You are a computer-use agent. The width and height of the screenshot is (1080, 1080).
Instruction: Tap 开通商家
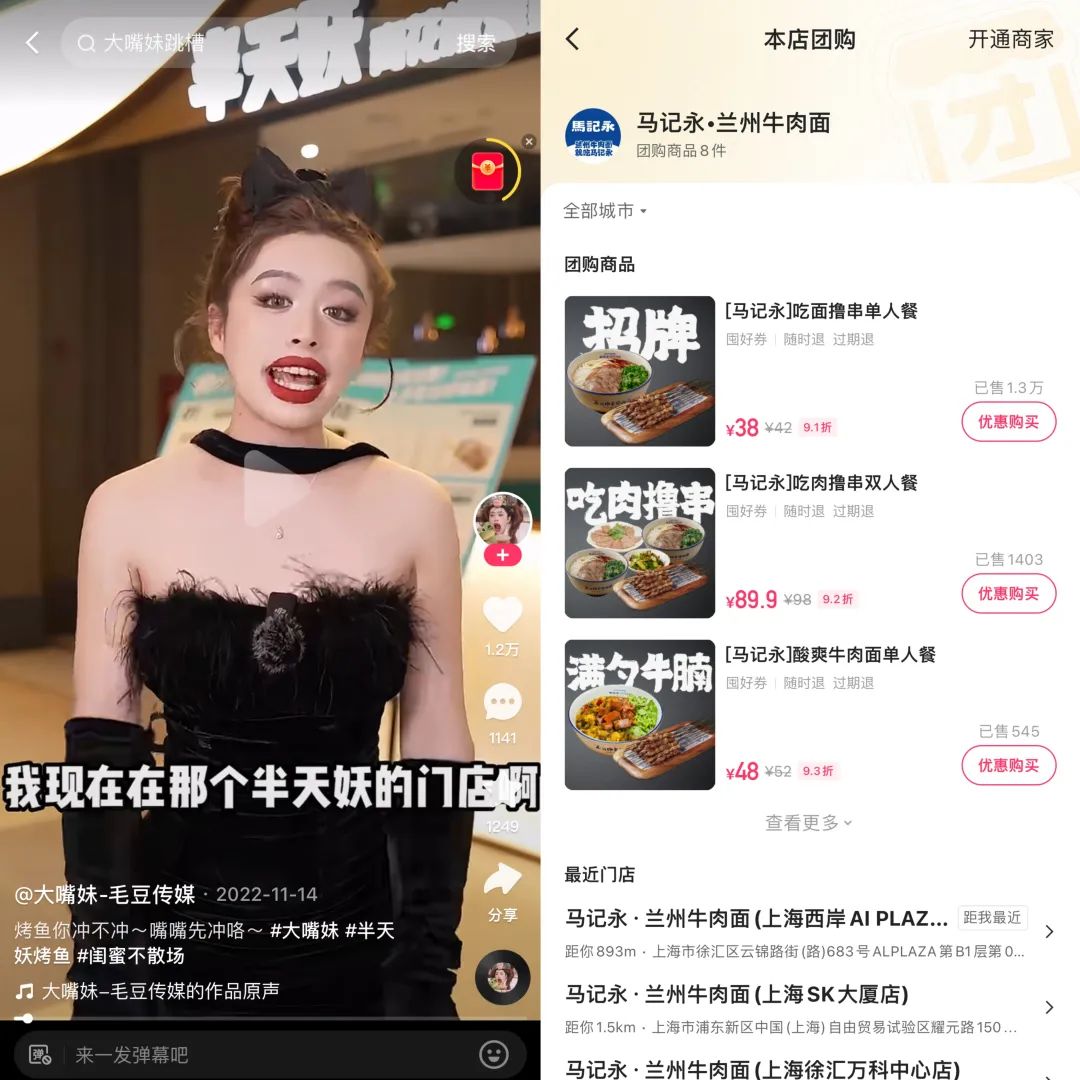[1010, 39]
